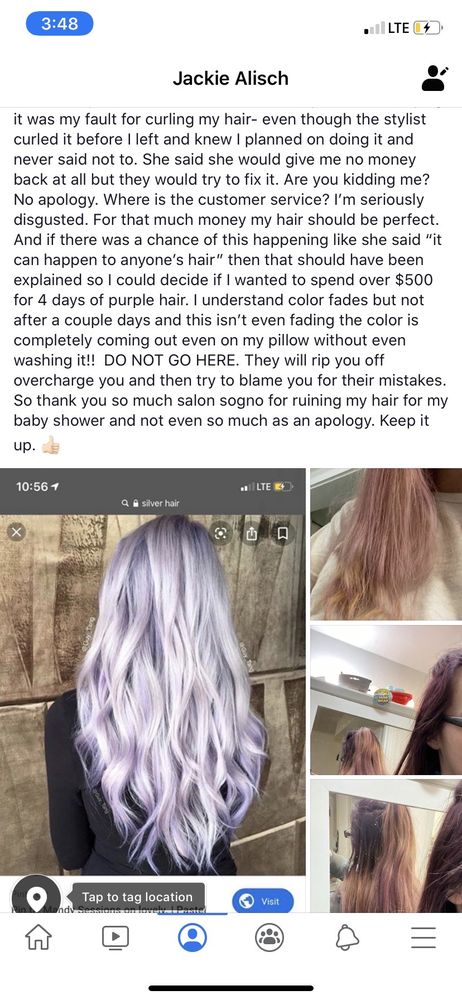Open the bottom mirror photo of hair
Screen dimensions: 462x1000
(x=386, y=846)
